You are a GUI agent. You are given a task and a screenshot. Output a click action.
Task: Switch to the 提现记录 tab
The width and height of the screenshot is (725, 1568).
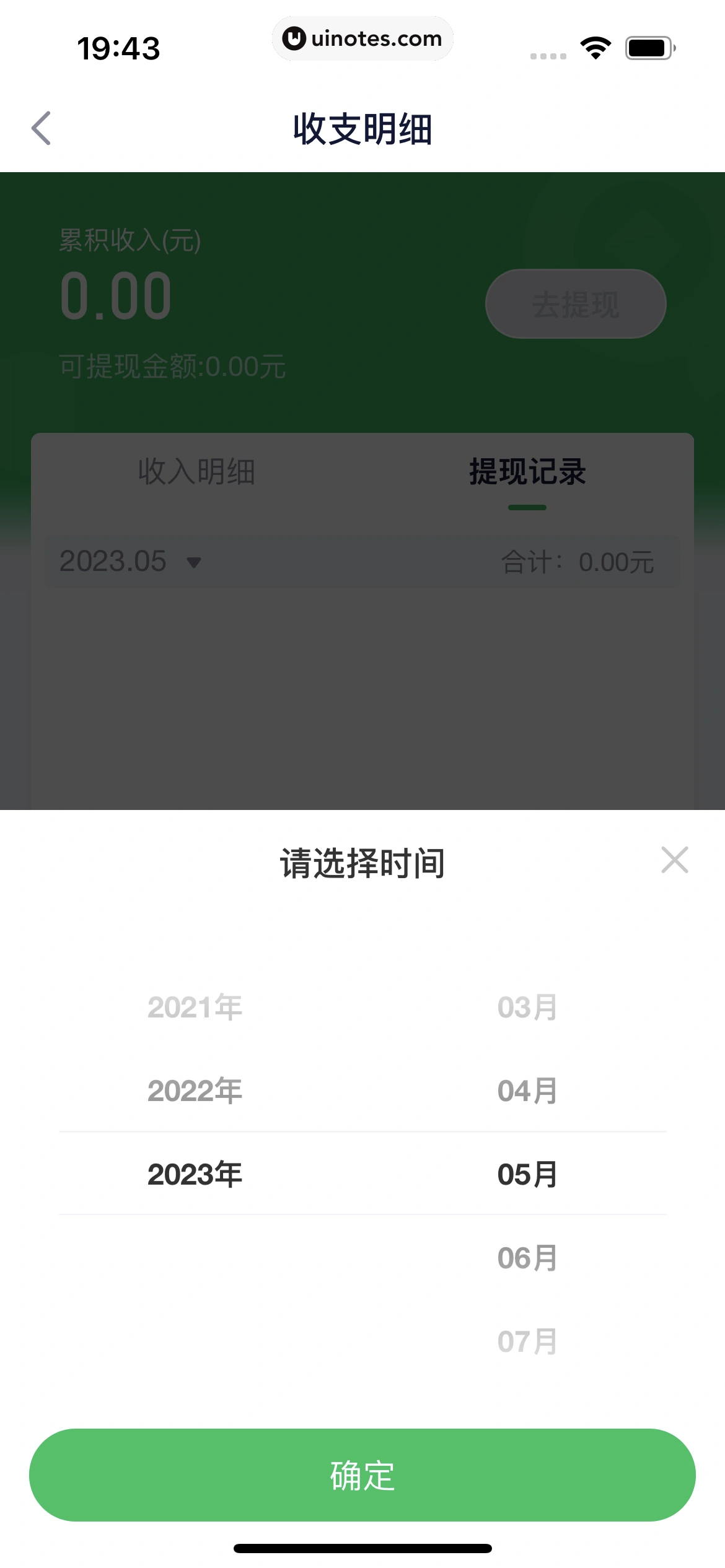[x=527, y=471]
